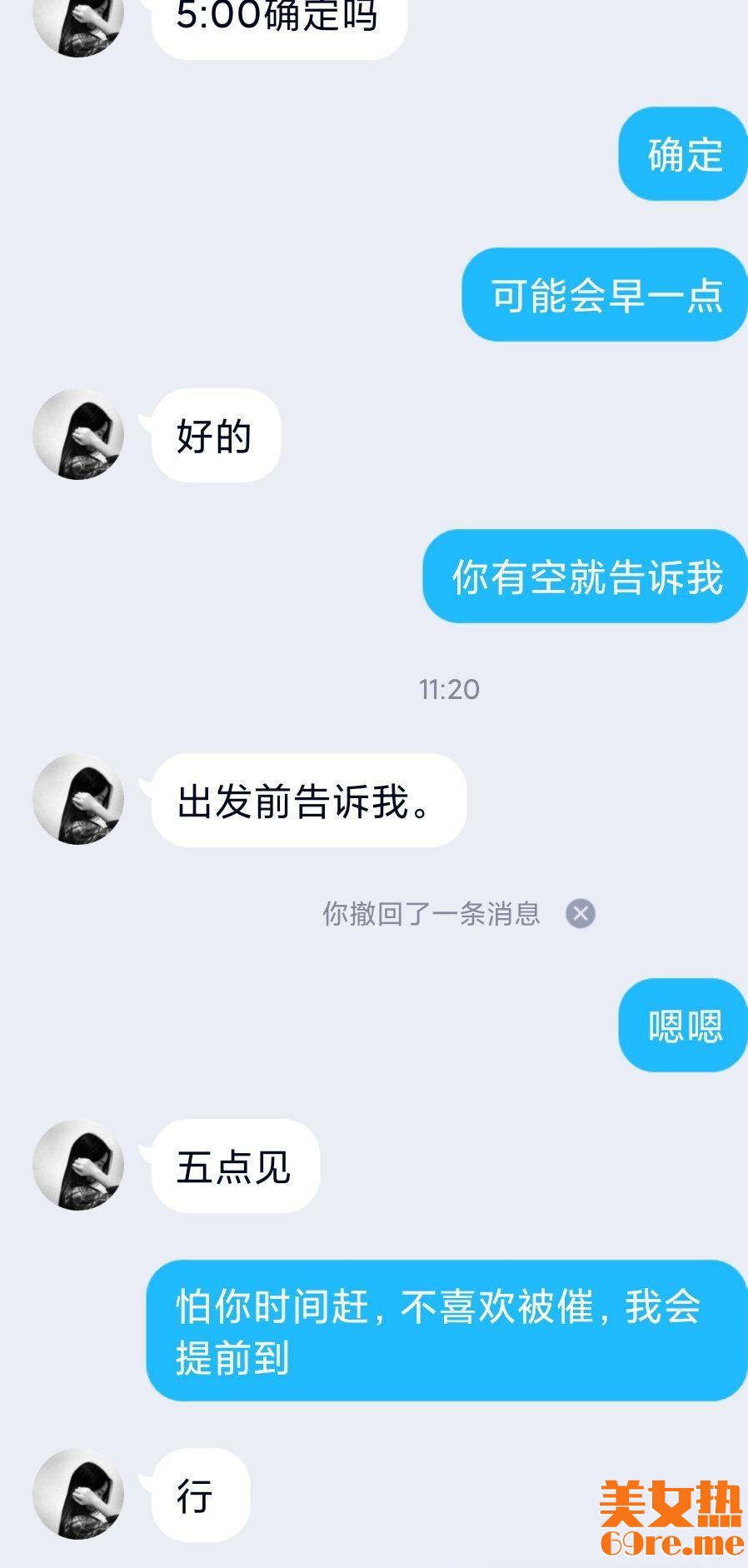The height and width of the screenshot is (1568, 748).
Task: Tap avatar next to 5:00确定吗 message
Action: click(78, 23)
